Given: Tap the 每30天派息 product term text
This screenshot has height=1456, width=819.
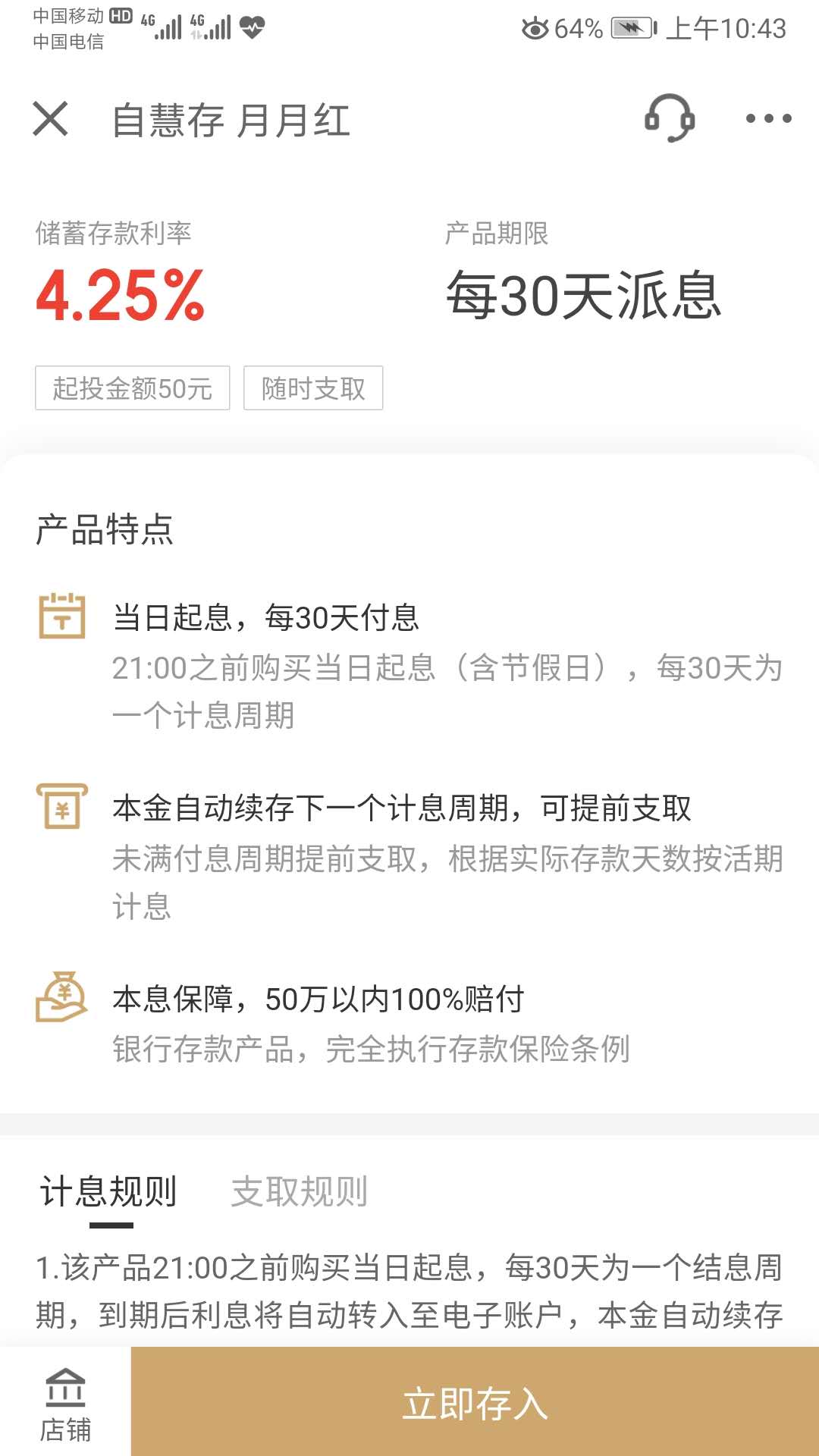Looking at the screenshot, I should (584, 296).
